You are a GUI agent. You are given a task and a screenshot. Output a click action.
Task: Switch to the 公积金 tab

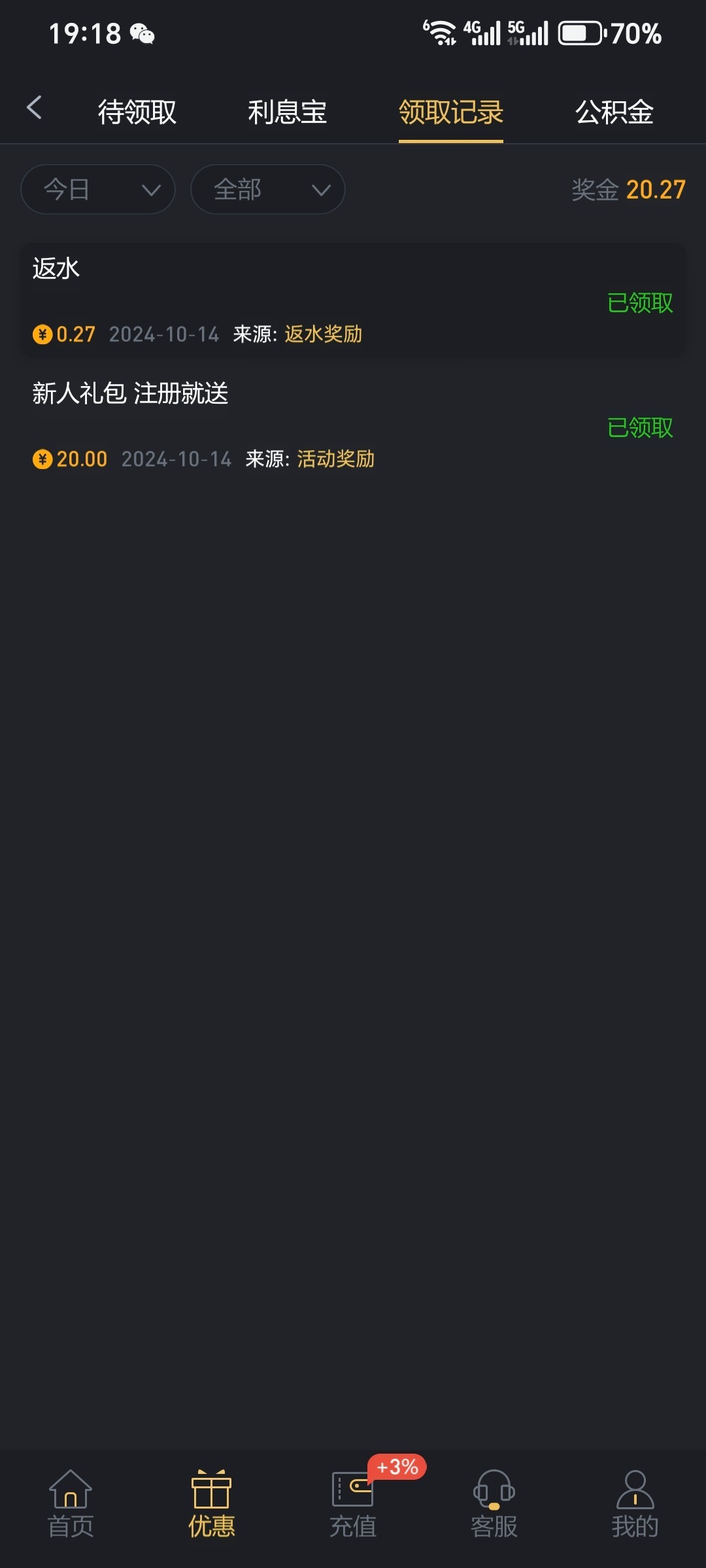pyautogui.click(x=614, y=112)
